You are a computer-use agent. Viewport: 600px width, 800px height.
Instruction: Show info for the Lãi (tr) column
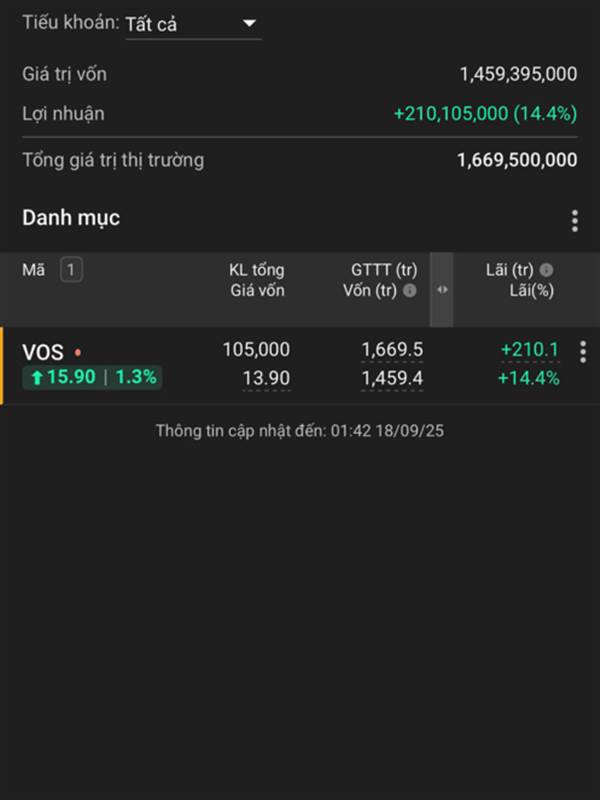pos(546,269)
